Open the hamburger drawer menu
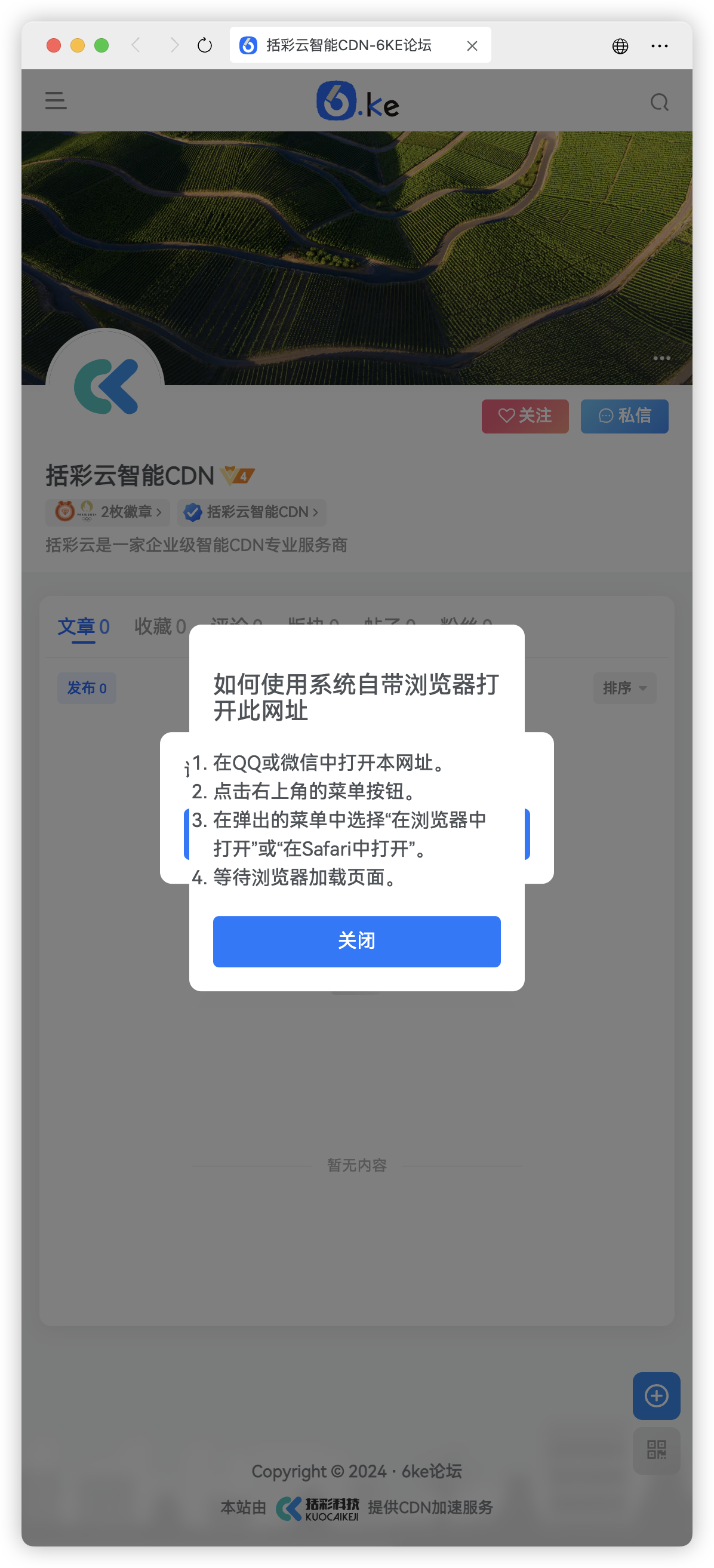This screenshot has height=1568, width=714. [x=56, y=101]
